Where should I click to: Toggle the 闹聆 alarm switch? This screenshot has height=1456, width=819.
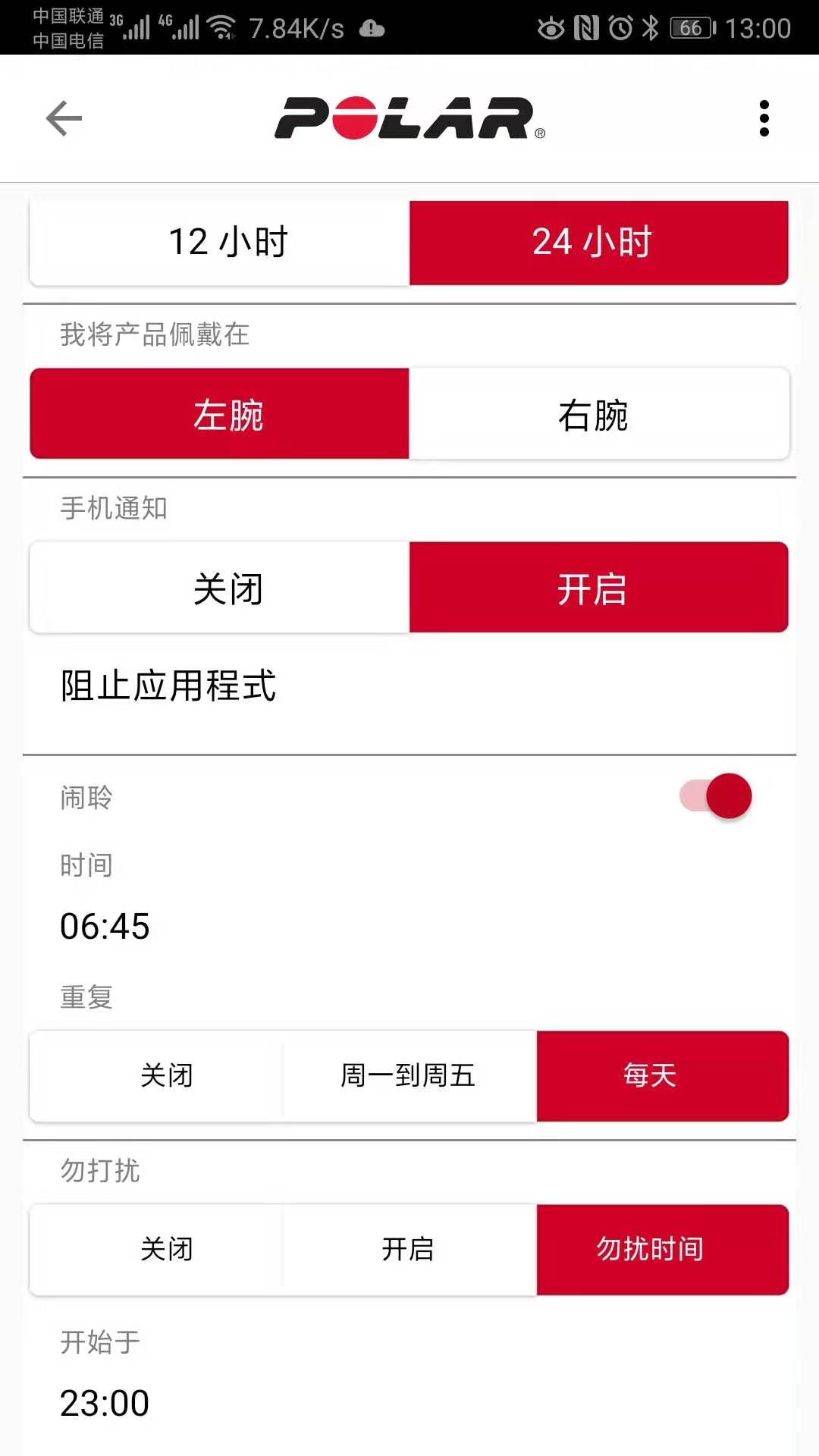click(x=716, y=796)
